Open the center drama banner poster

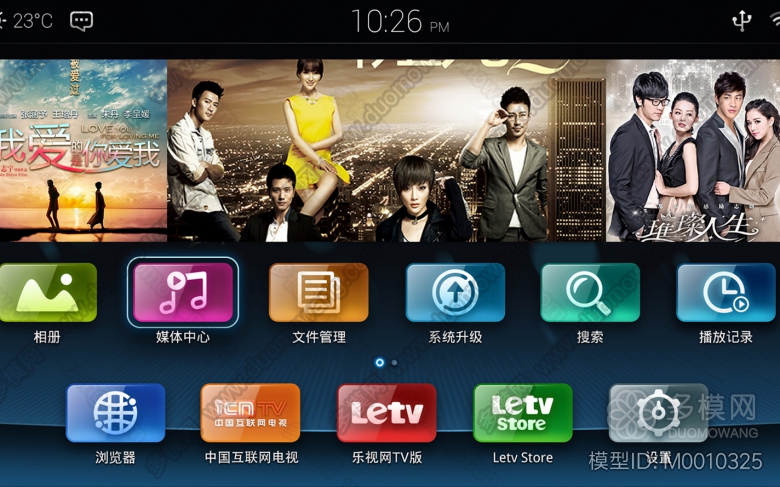tap(386, 150)
